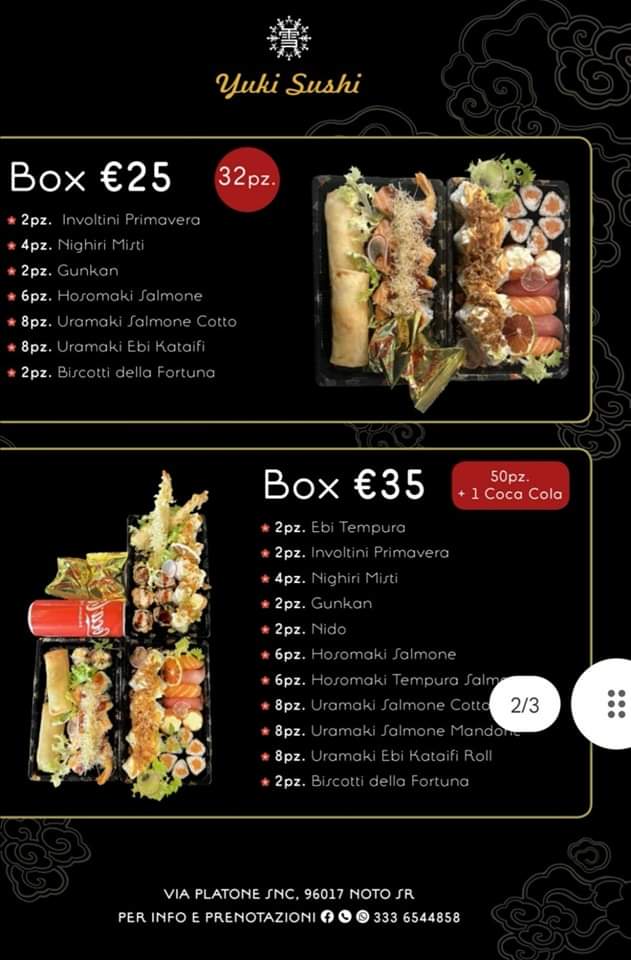Open the six-dot grid button
631x960 pixels.
pos(615,704)
